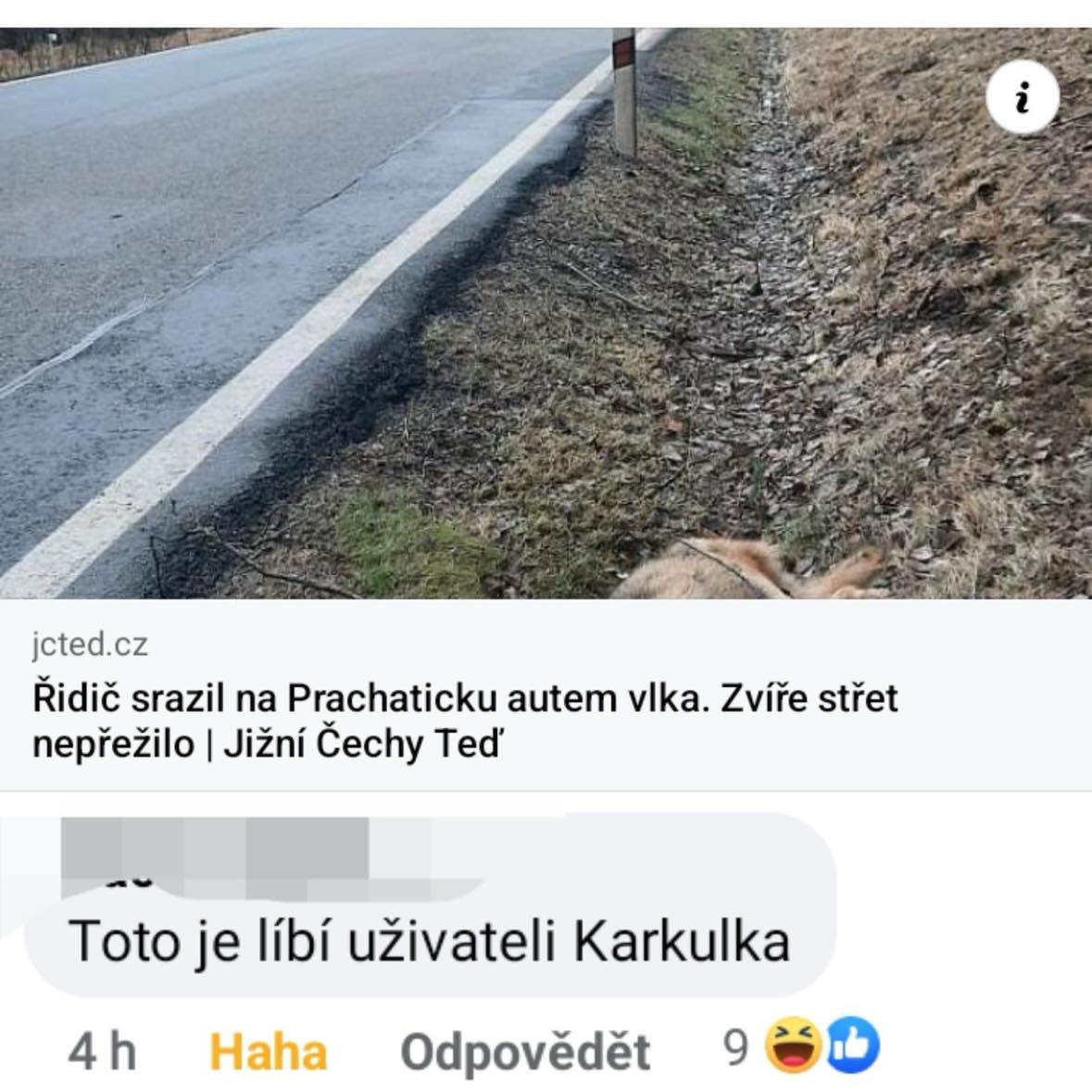Reply to the comment with Odpovědět
Image resolution: width=1092 pixels, height=1092 pixels.
click(525, 1052)
